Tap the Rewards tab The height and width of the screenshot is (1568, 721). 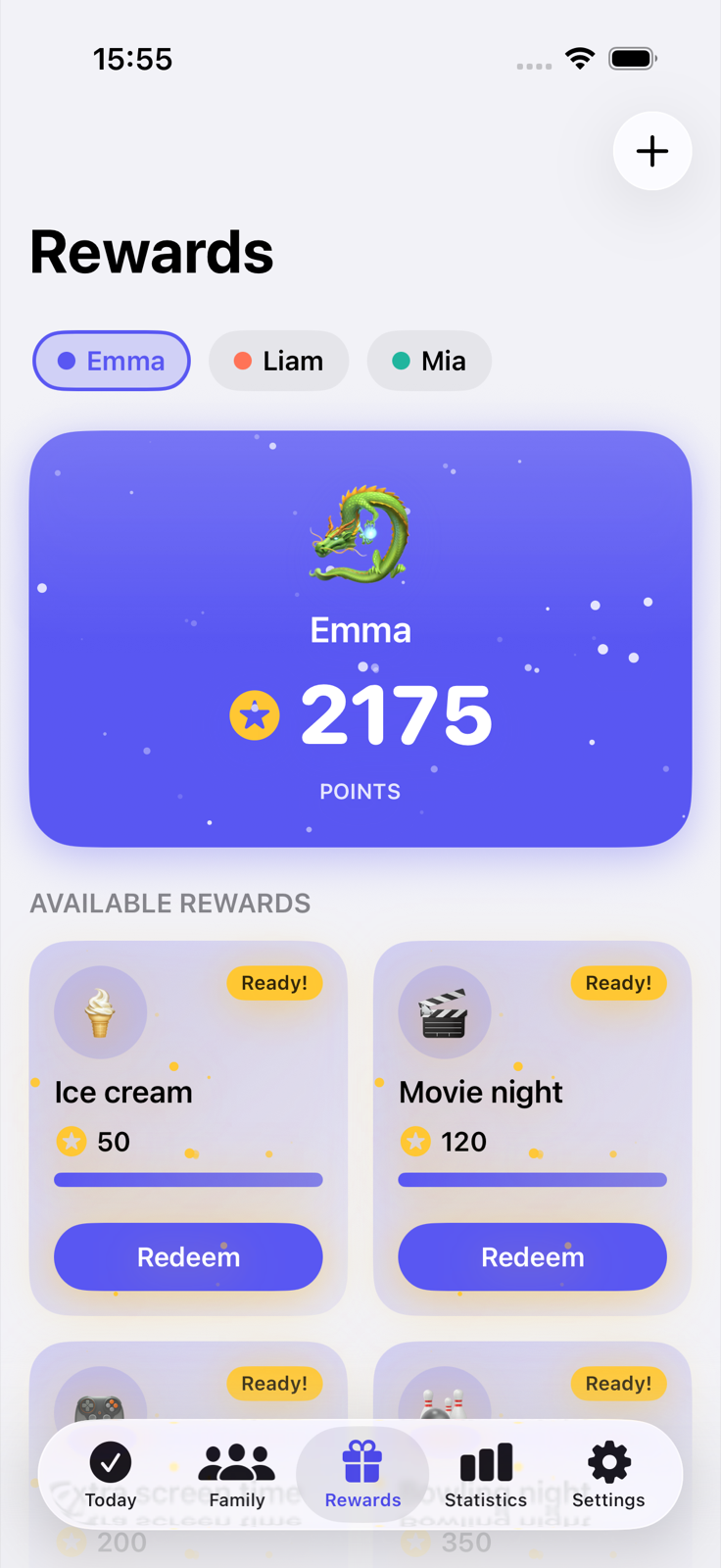(x=362, y=1475)
